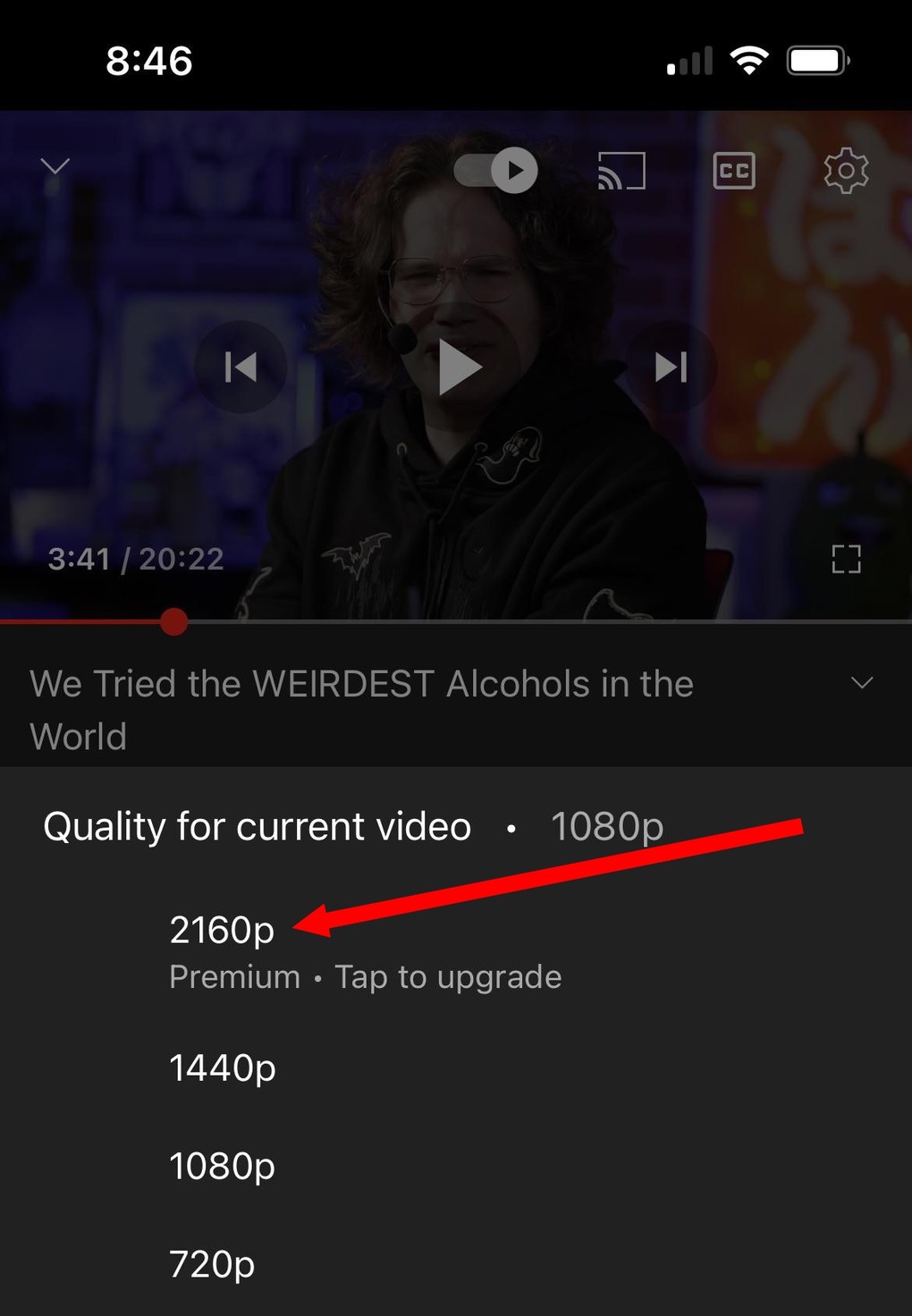Set video quality to 1080p
The width and height of the screenshot is (912, 1316).
click(223, 1167)
